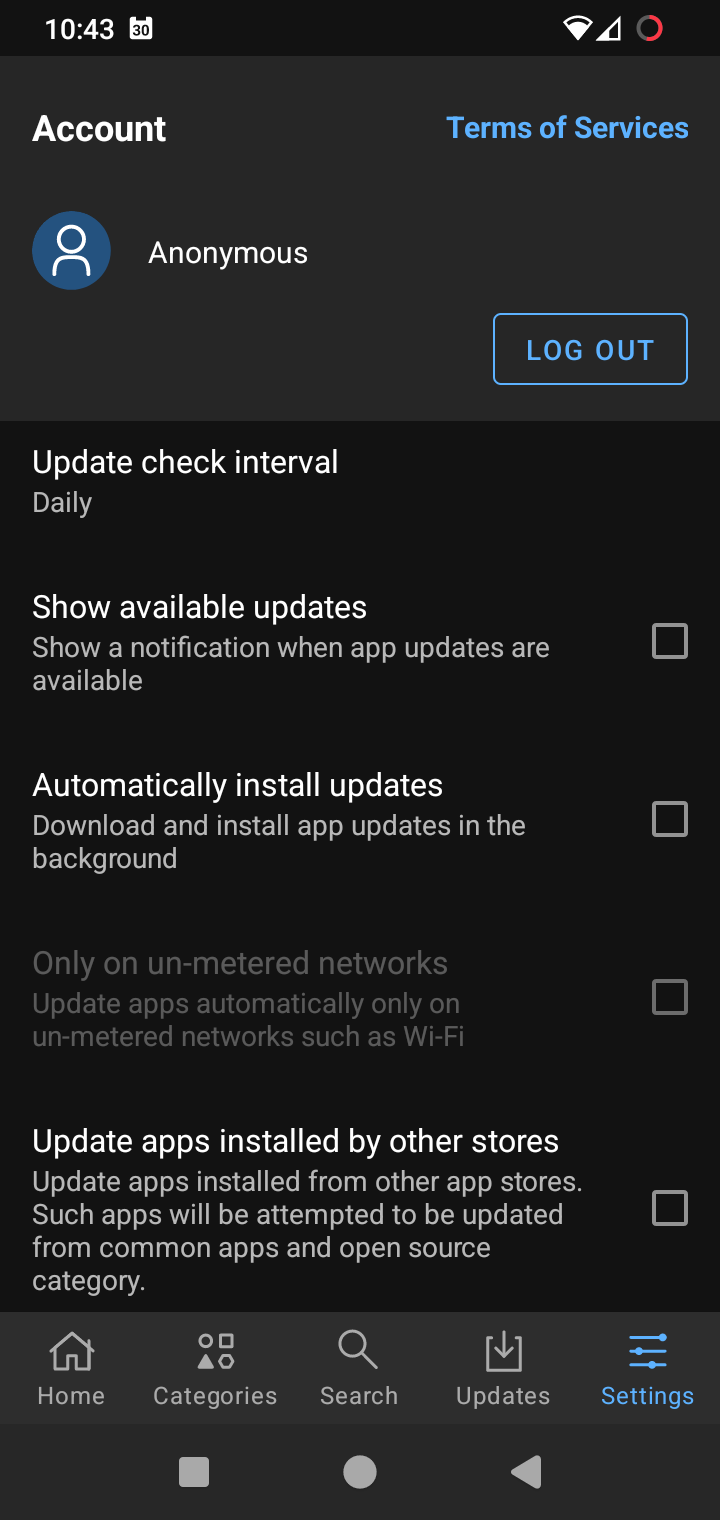Check Automatically install updates

pos(670,819)
